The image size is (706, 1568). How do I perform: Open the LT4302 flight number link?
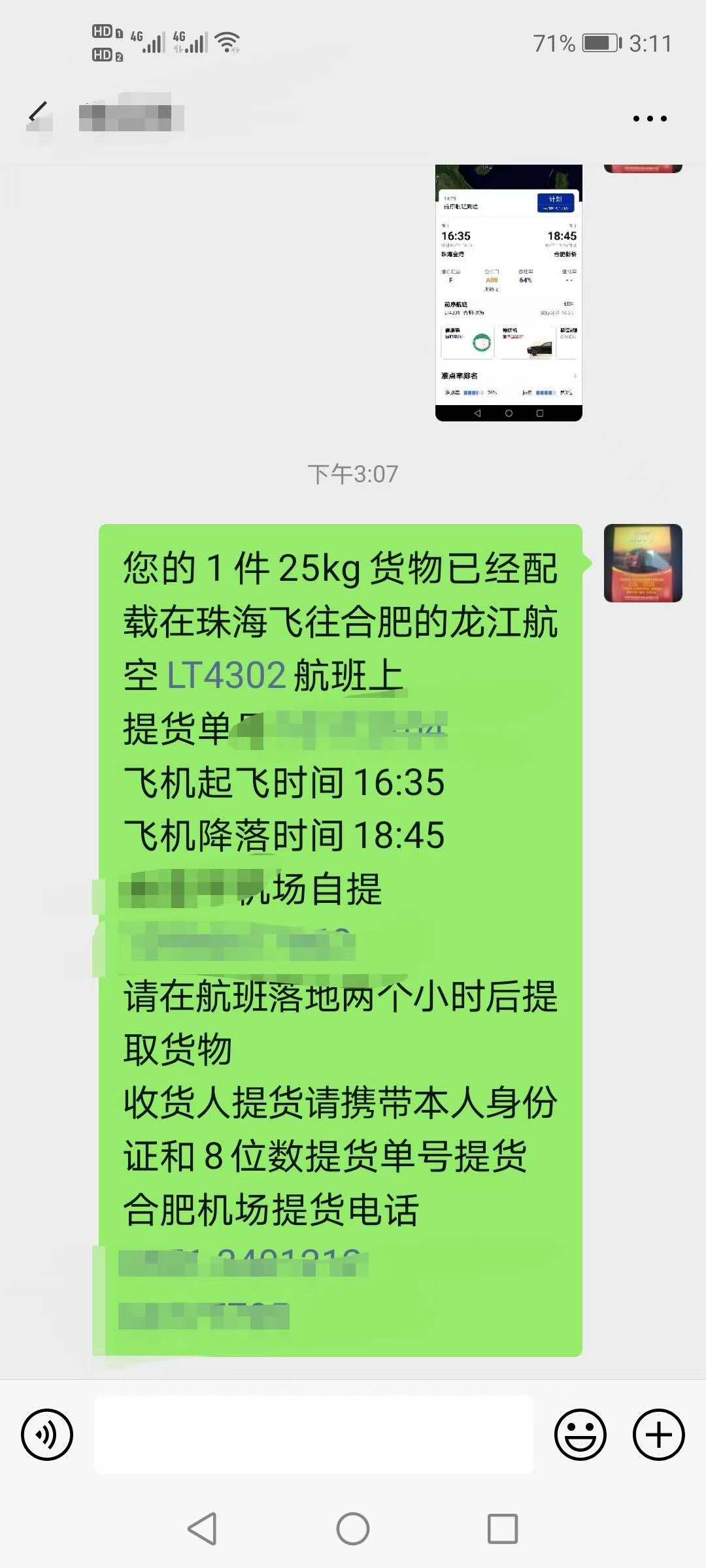tap(227, 675)
